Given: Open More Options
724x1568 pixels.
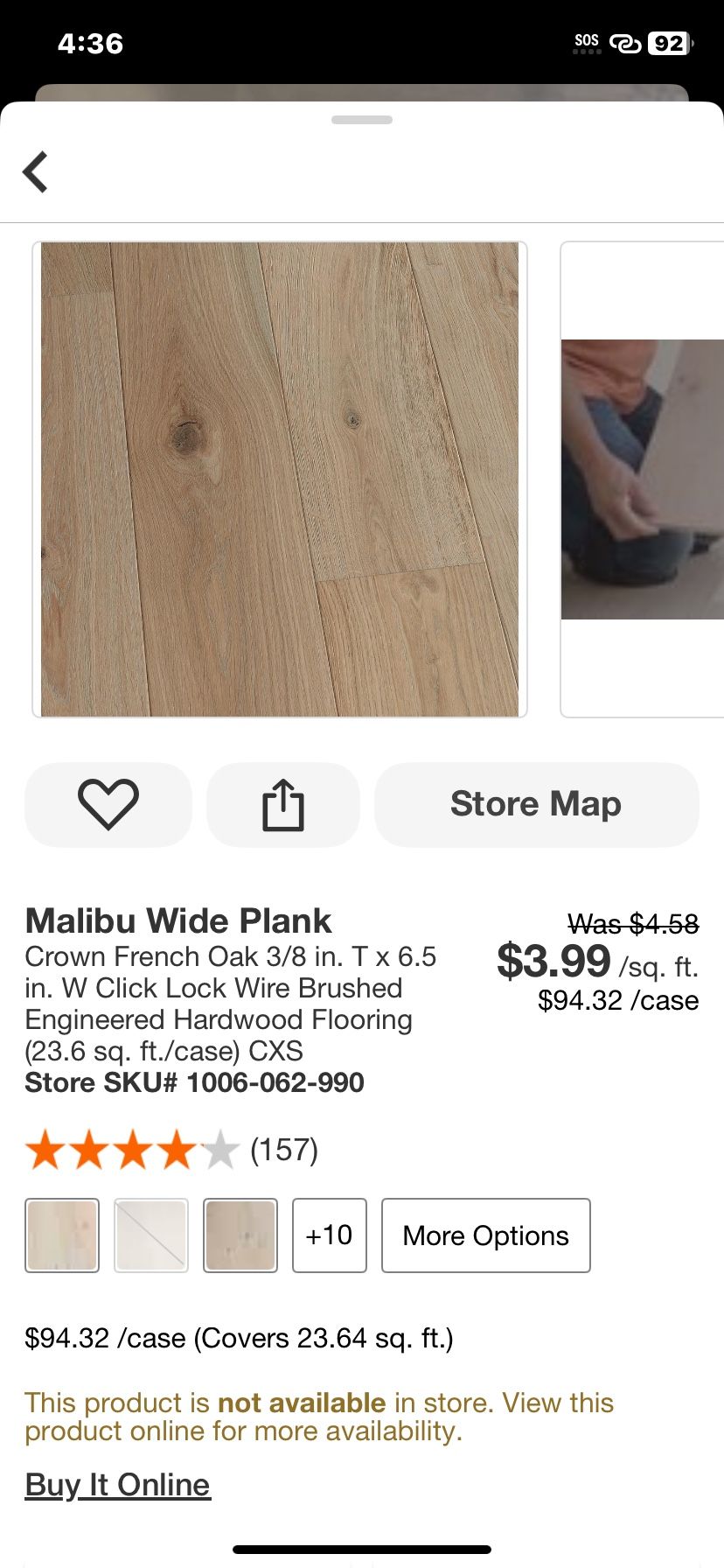Looking at the screenshot, I should [486, 1235].
